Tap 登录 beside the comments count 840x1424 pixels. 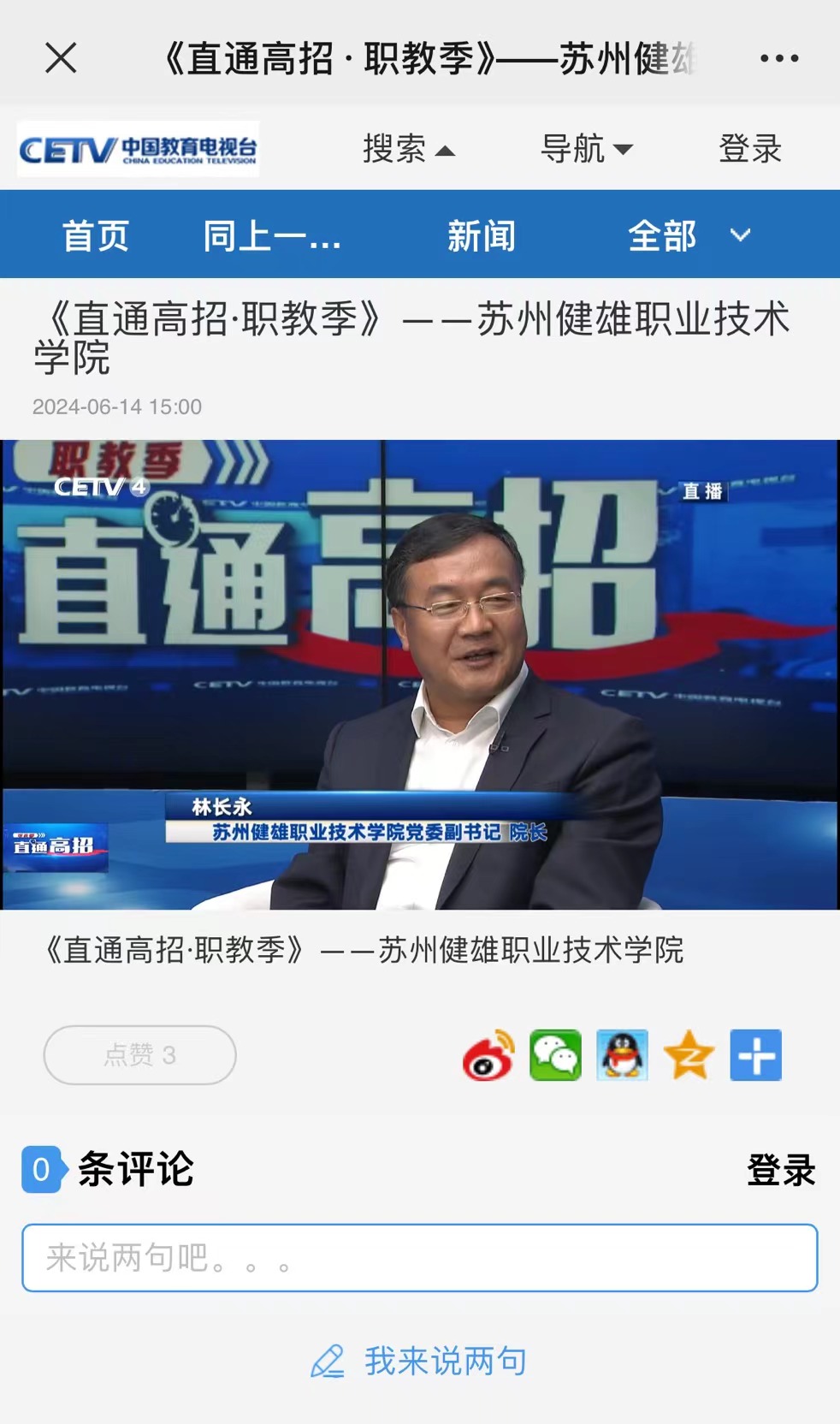pos(780,1170)
